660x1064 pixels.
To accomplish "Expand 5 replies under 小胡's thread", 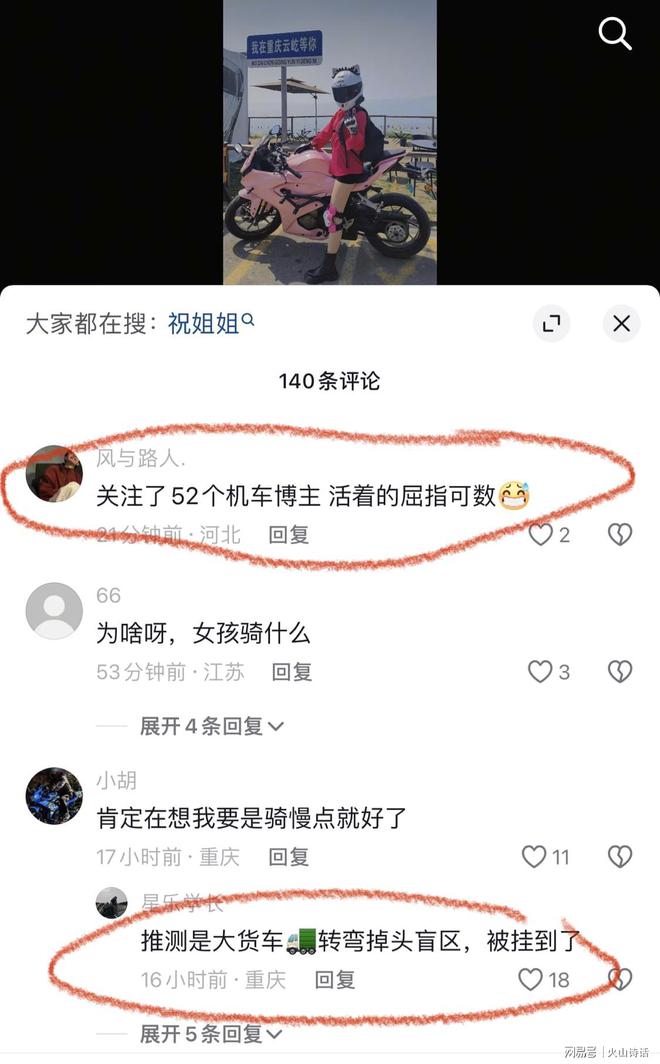I will tap(212, 1034).
